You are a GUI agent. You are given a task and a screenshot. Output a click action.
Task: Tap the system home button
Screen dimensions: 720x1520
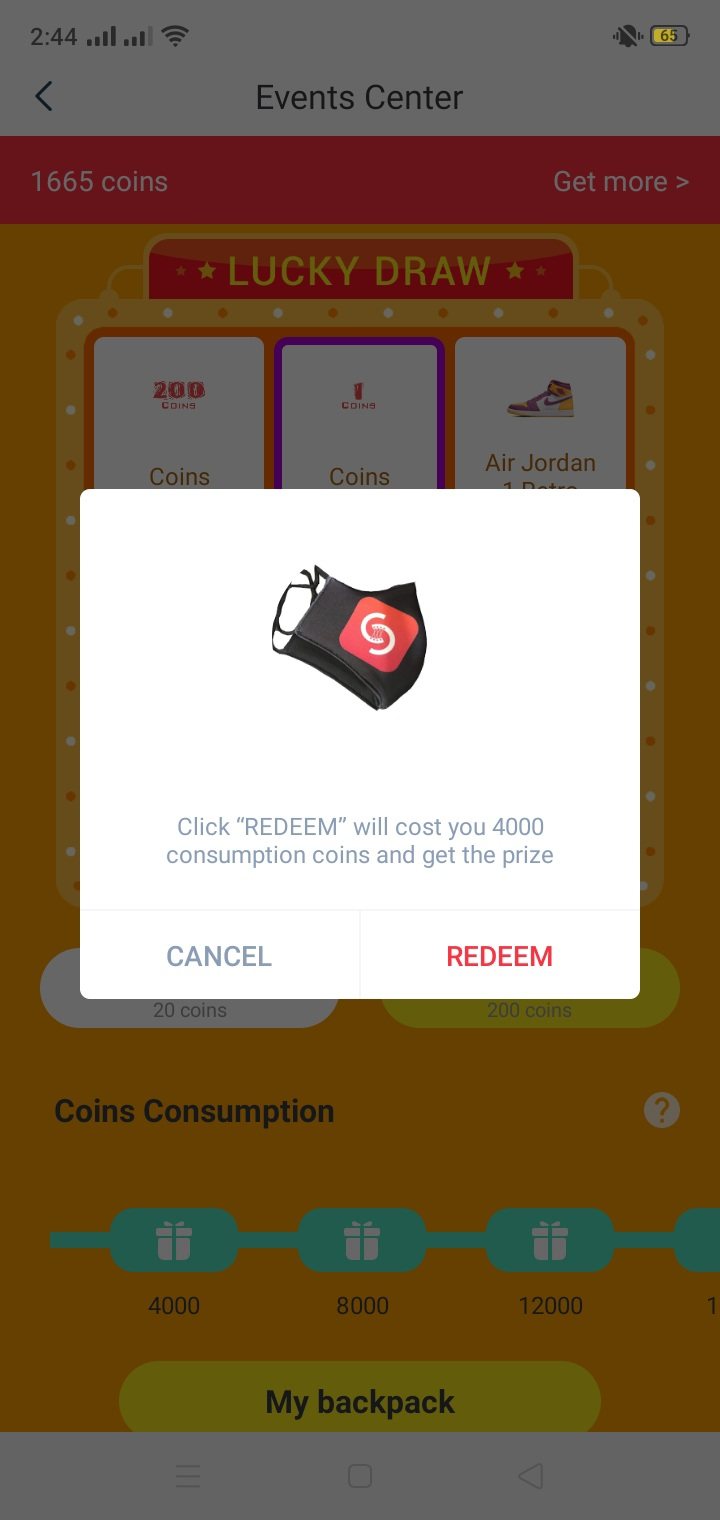coord(360,1476)
